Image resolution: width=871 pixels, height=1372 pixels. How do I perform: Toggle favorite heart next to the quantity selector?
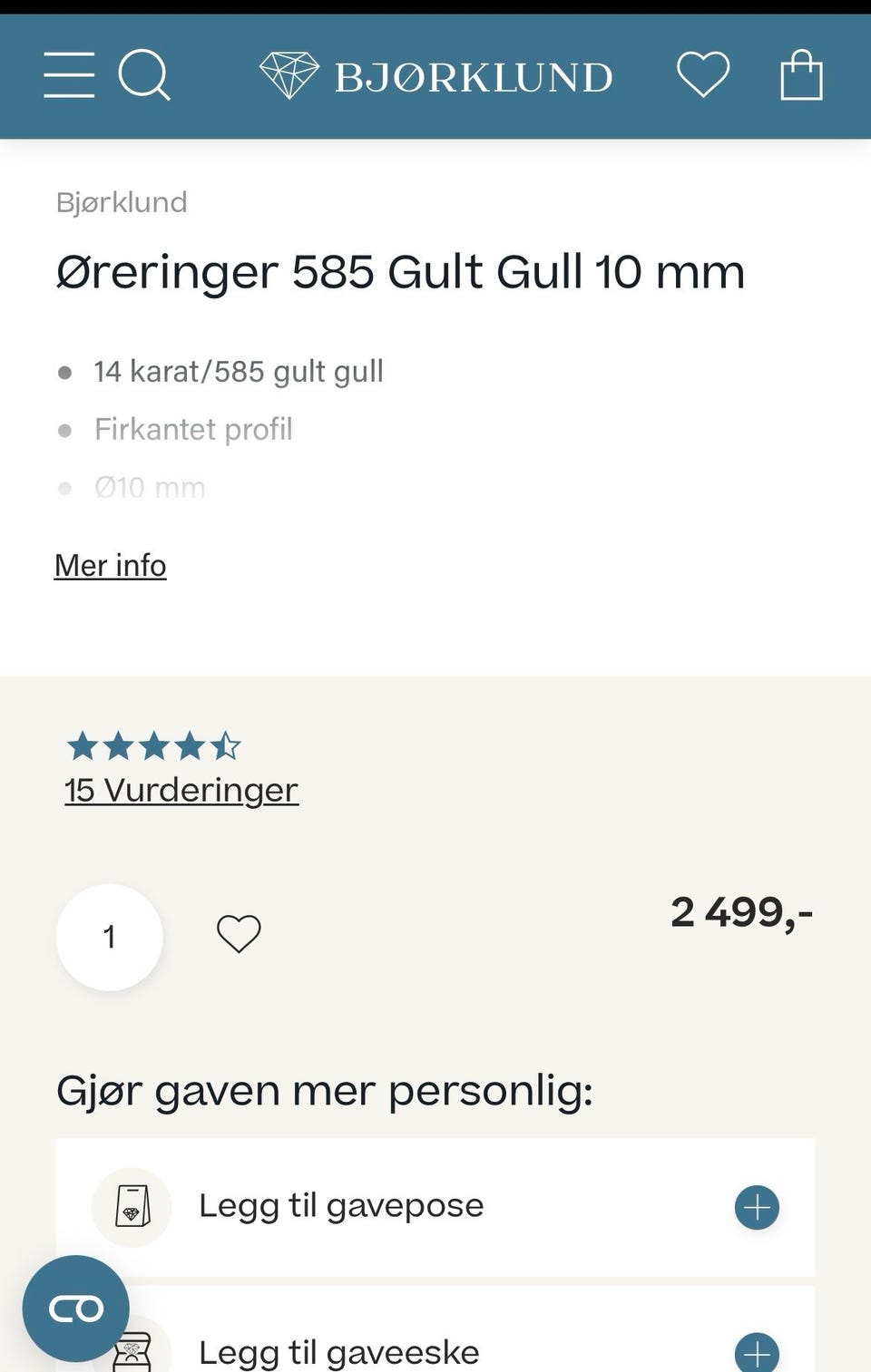click(x=238, y=933)
